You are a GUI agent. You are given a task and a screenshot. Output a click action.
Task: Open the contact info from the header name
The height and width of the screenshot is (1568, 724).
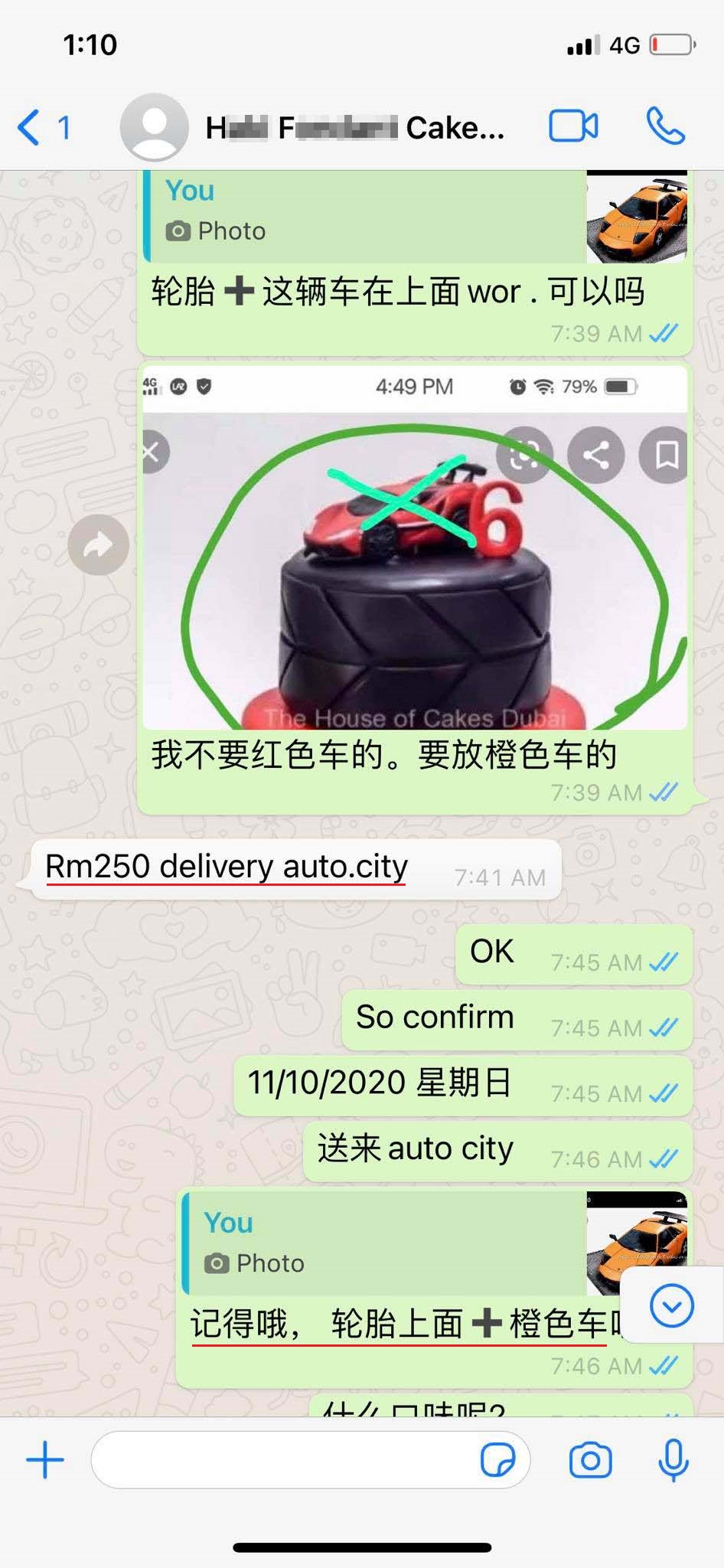coord(354,128)
